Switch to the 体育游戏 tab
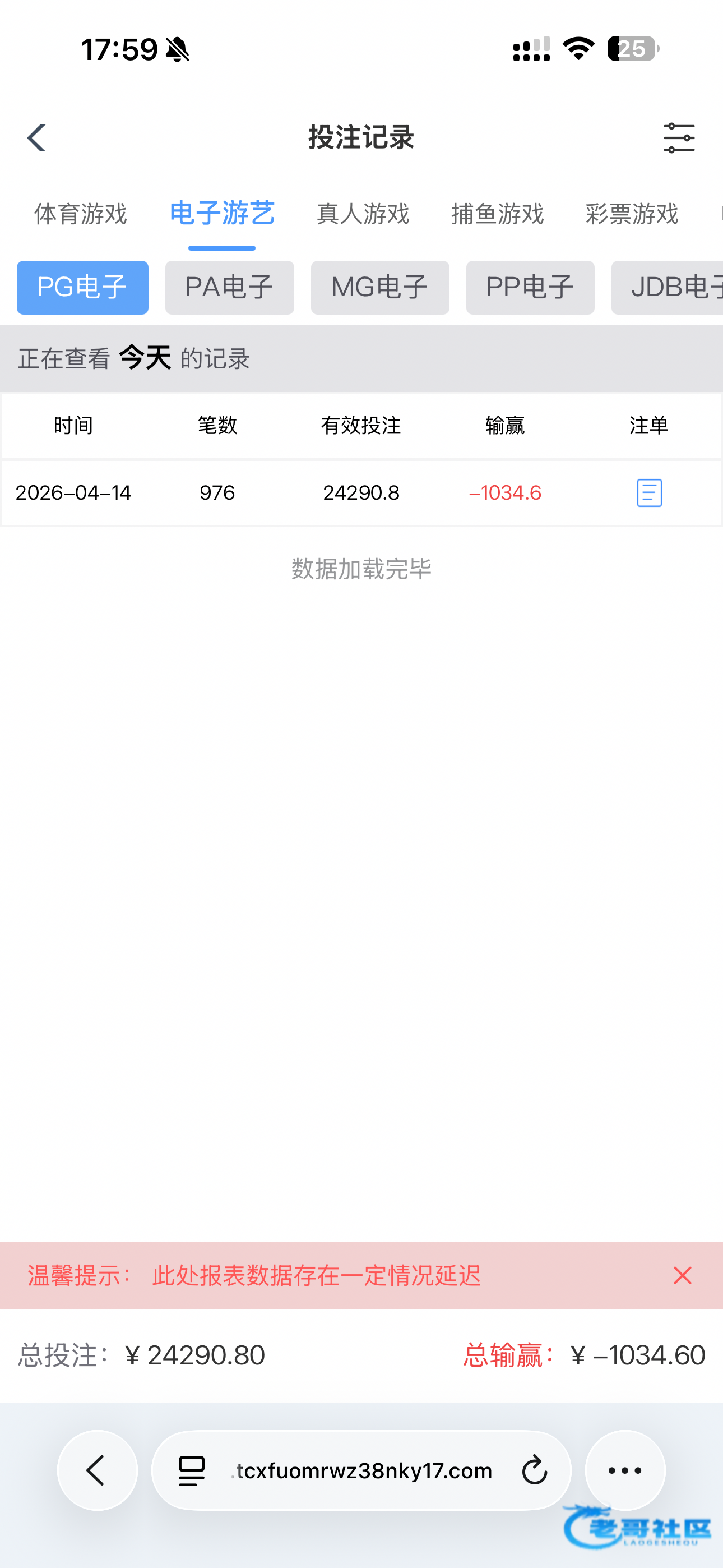Viewport: 723px width, 1568px height. click(x=80, y=214)
